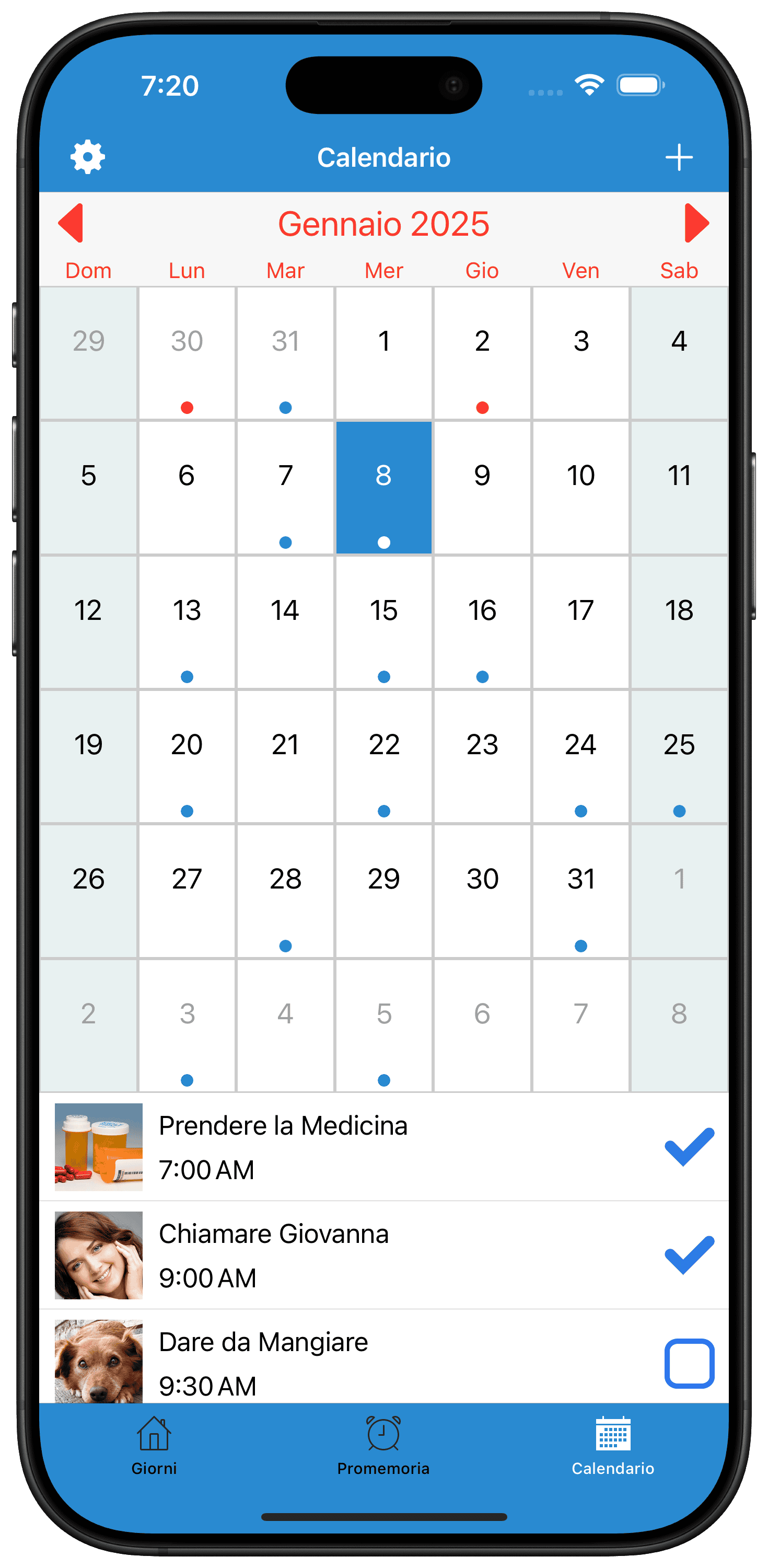
Task: Select January 31 on the calendar
Action: (580, 891)
